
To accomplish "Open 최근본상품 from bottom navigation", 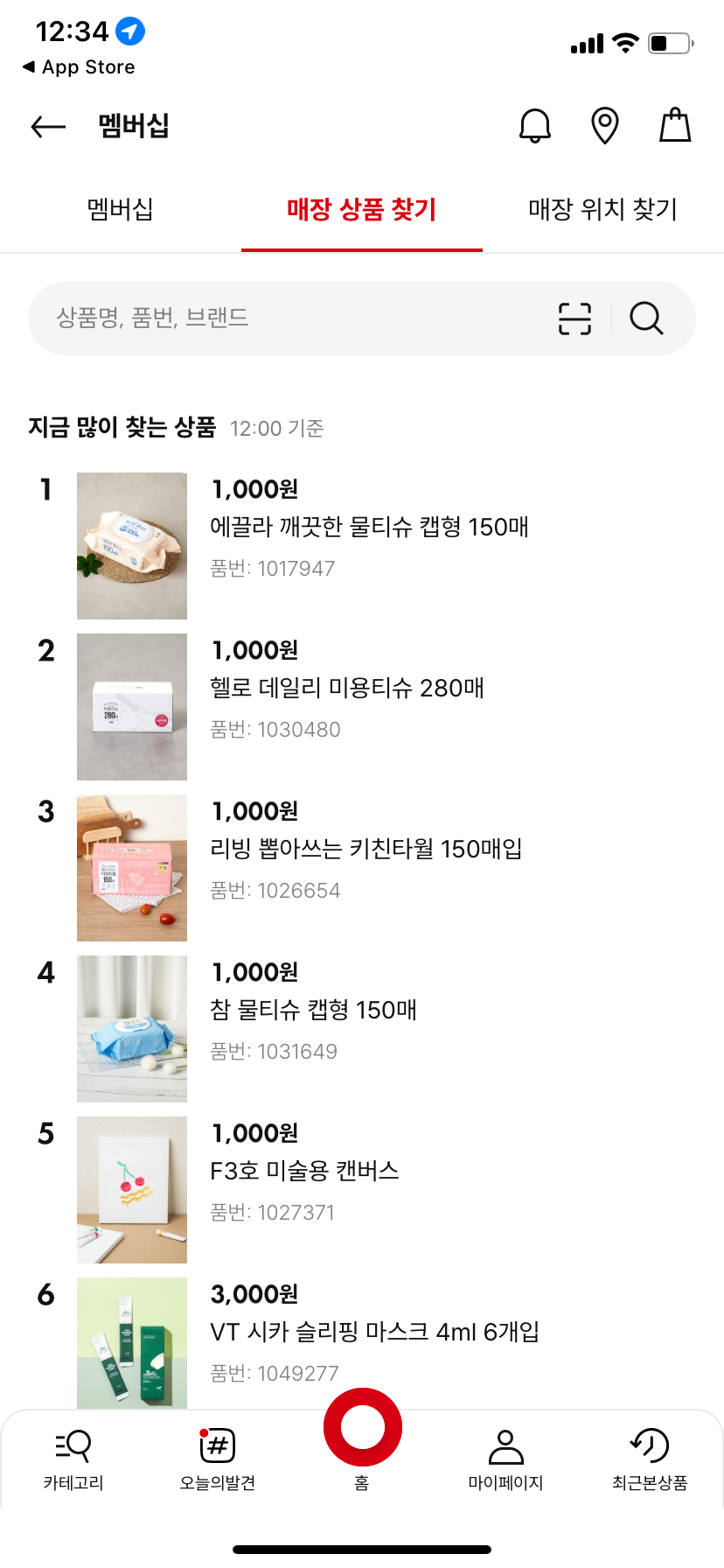I will click(650, 1457).
